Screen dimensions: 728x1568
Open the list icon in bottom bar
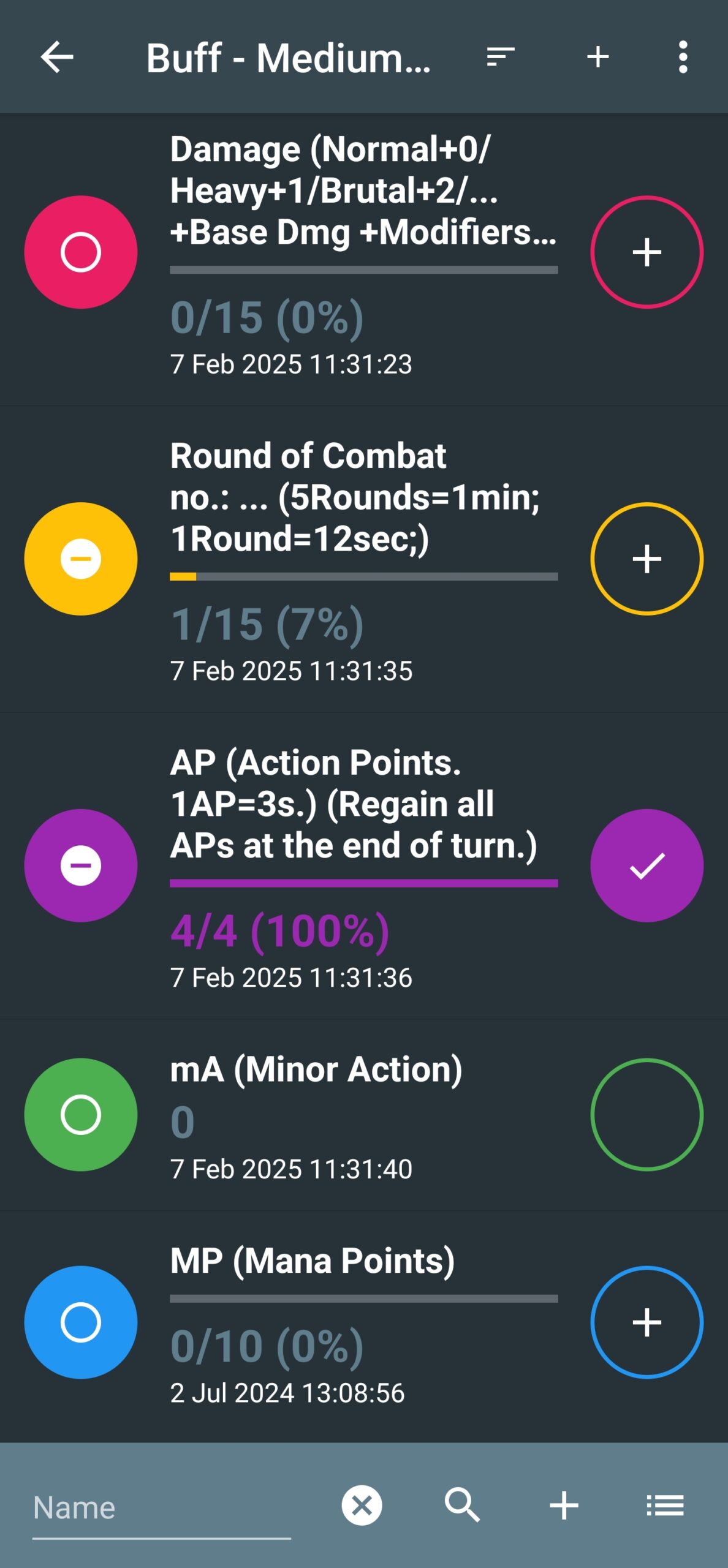[x=665, y=1506]
